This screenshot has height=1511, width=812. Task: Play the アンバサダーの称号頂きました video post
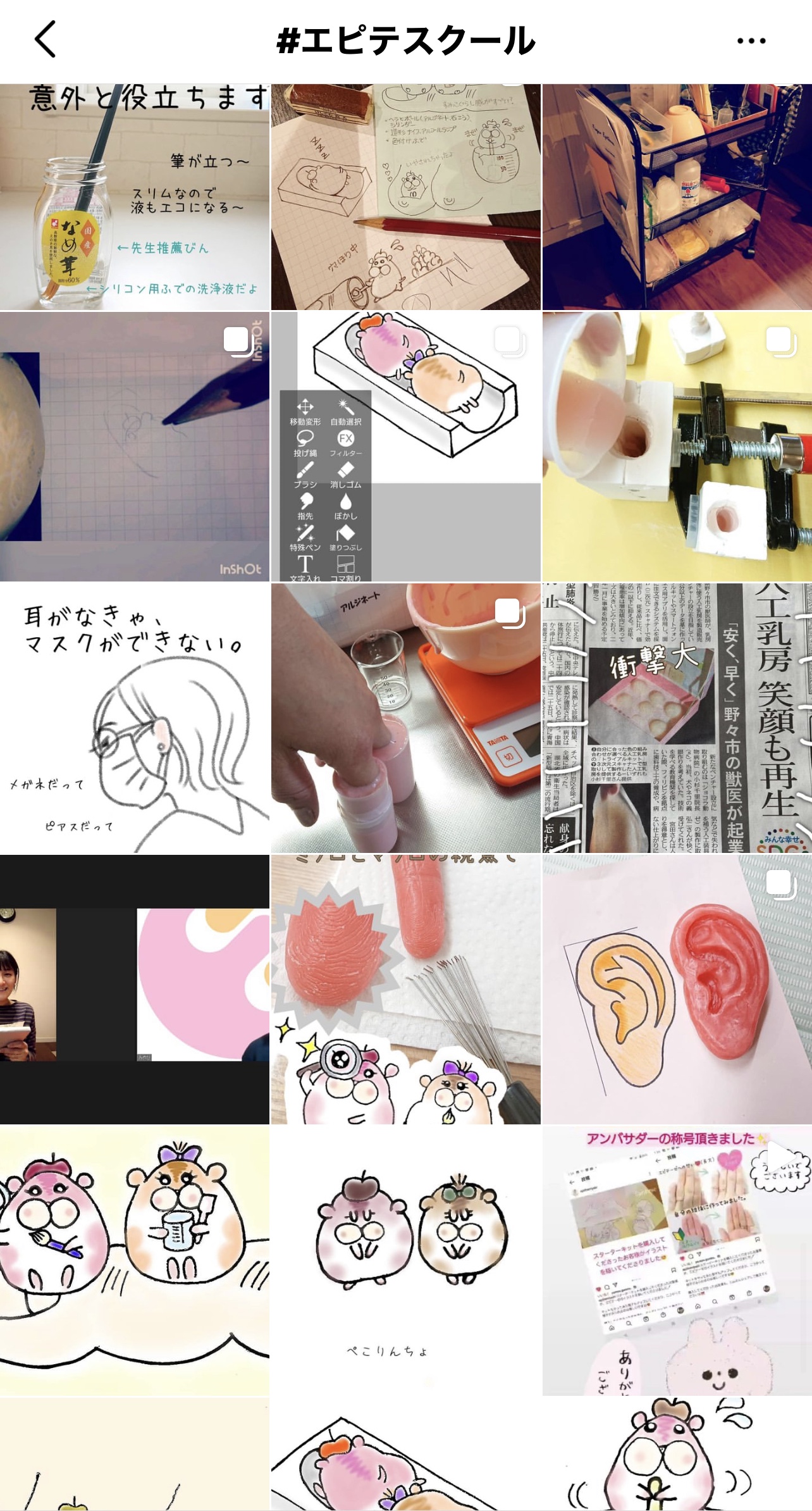click(x=677, y=1260)
